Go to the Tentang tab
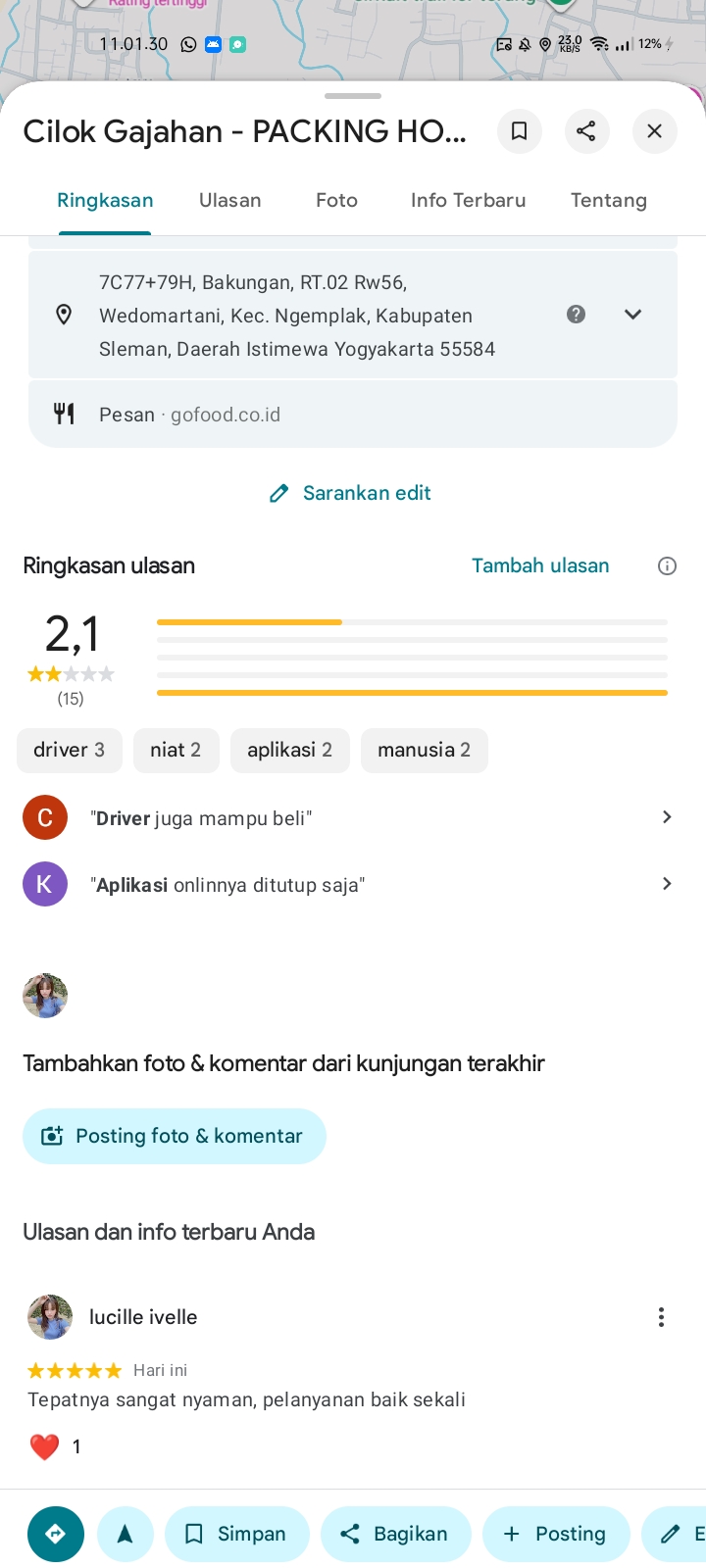The height and width of the screenshot is (1568, 706). (608, 201)
